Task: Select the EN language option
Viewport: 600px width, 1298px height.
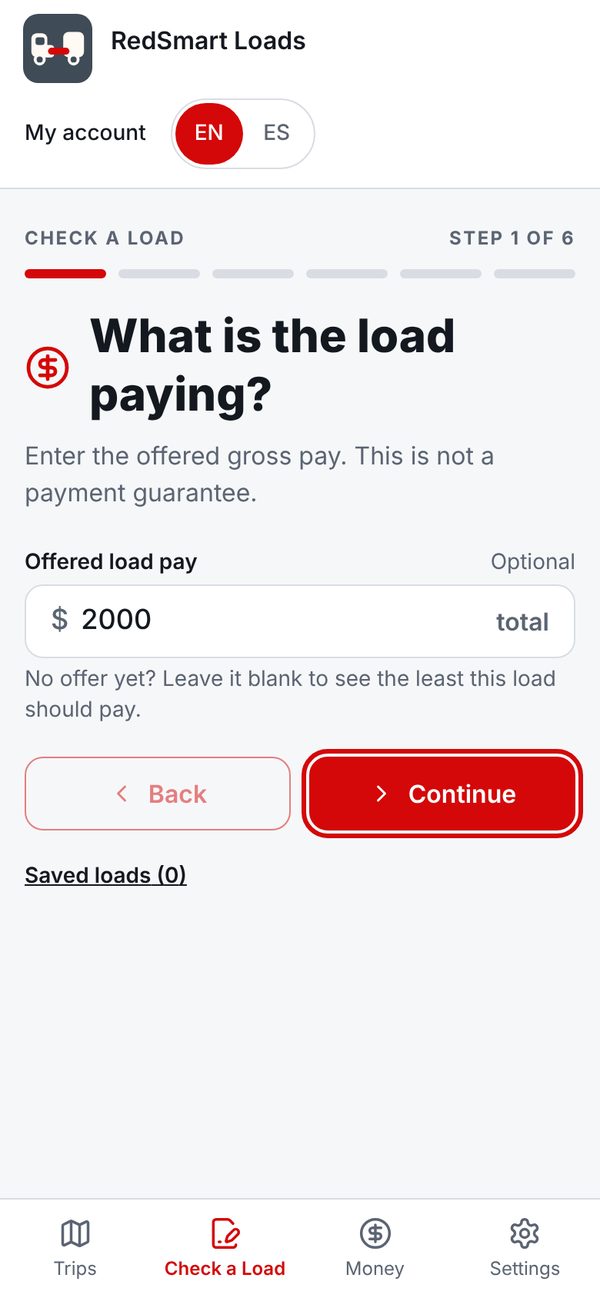Action: 209,133
